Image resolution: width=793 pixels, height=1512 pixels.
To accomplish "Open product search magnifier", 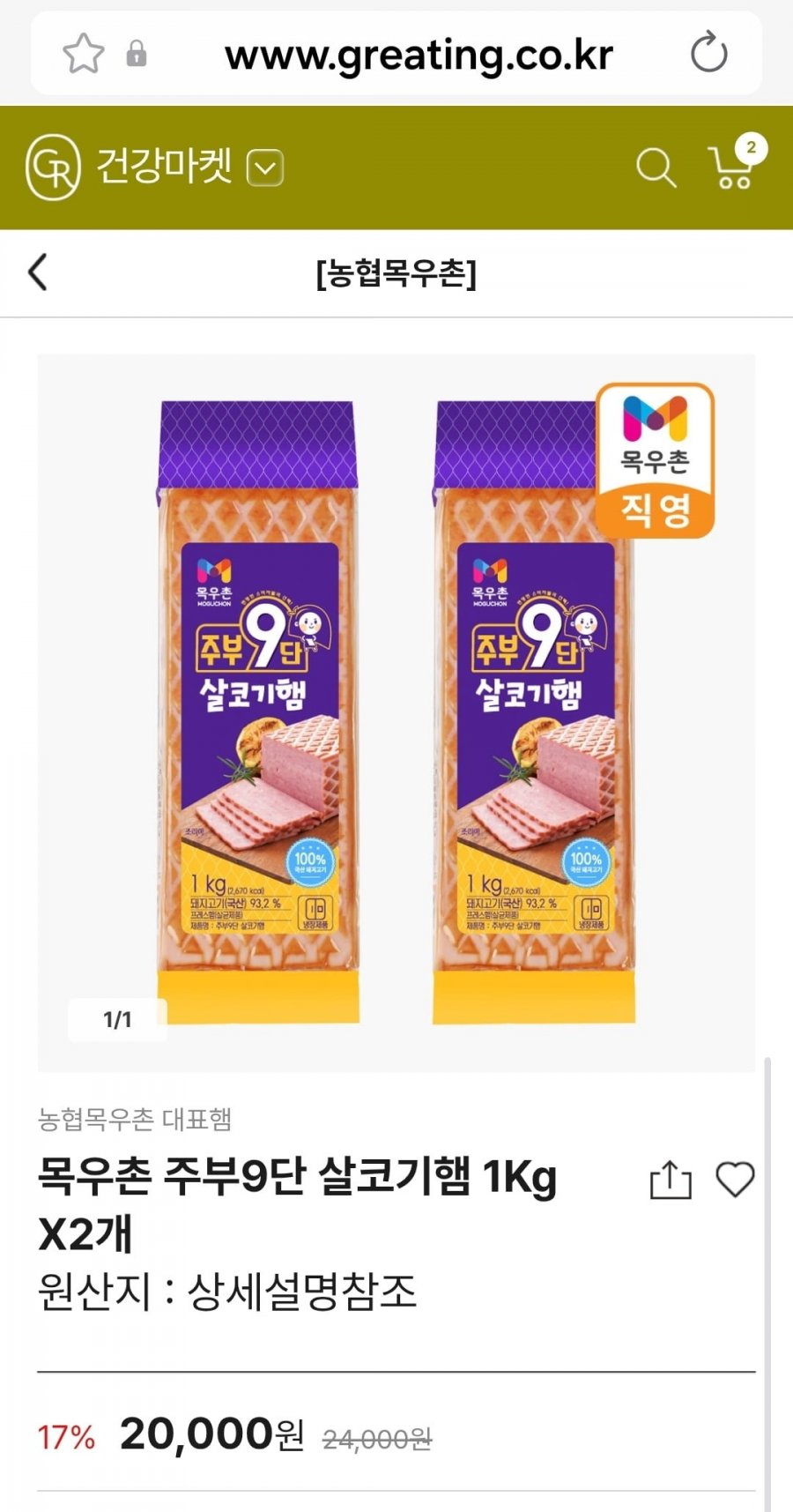I will tap(656, 168).
